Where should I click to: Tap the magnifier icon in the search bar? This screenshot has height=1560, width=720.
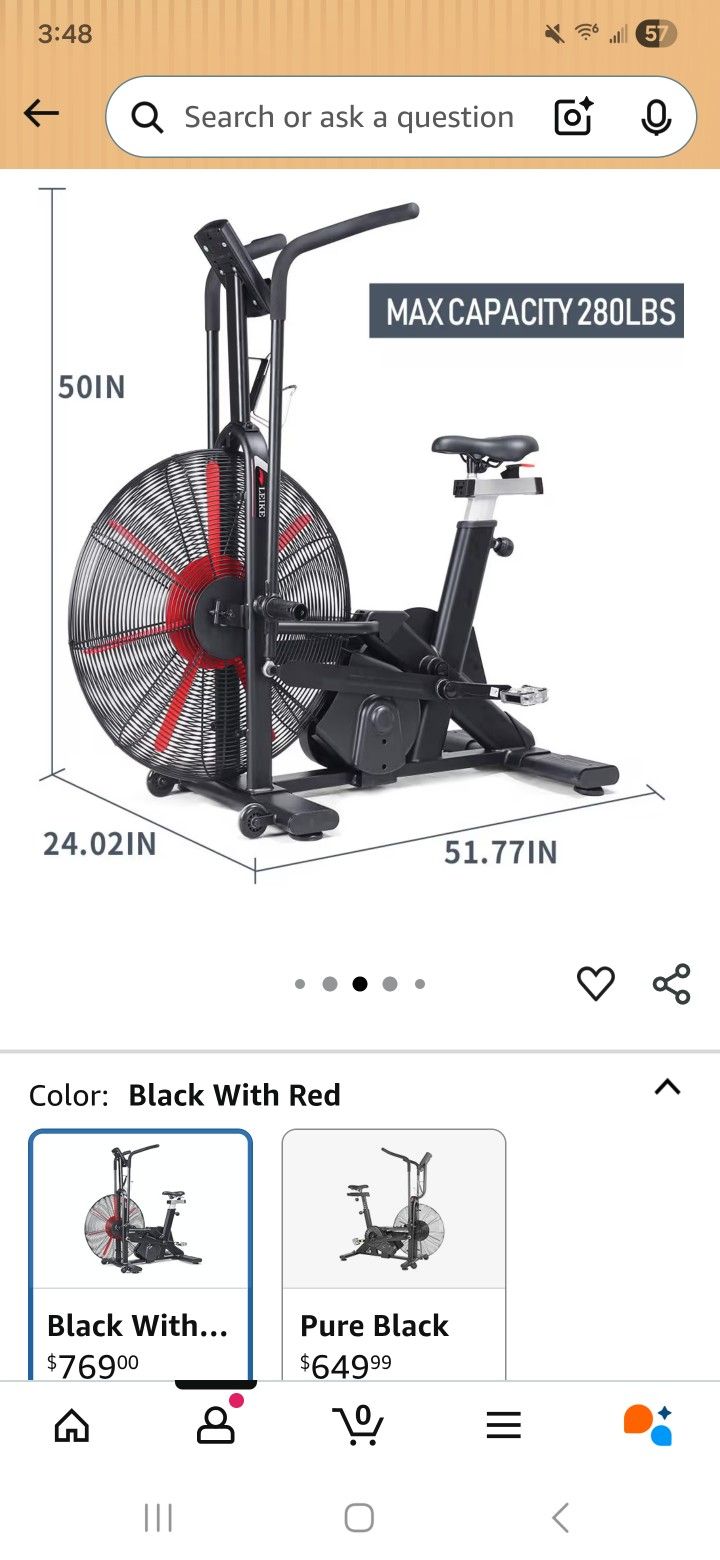pos(147,117)
